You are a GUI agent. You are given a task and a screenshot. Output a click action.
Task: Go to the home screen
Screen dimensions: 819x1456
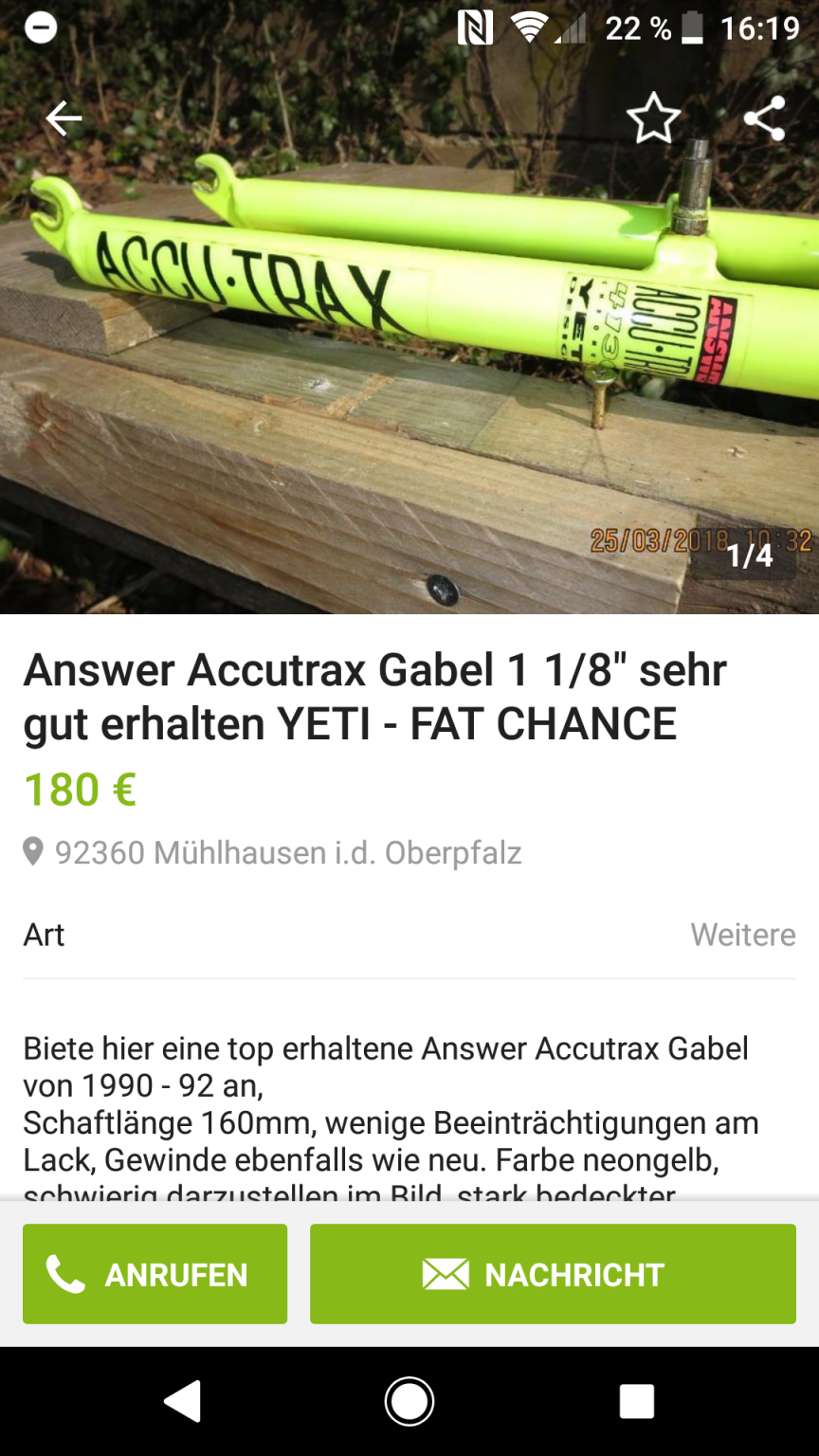pos(409,1401)
